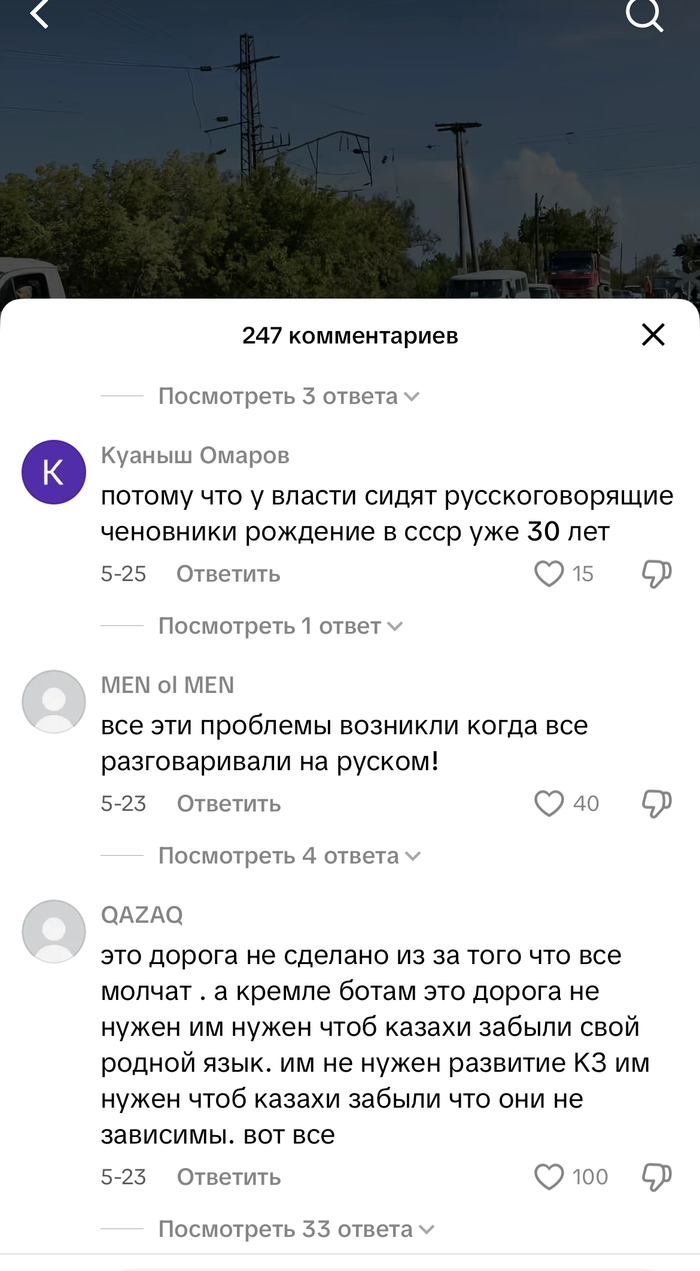The height and width of the screenshot is (1271, 700).
Task: Open Куаныш Омаров's profile avatar
Action: pos(53,472)
